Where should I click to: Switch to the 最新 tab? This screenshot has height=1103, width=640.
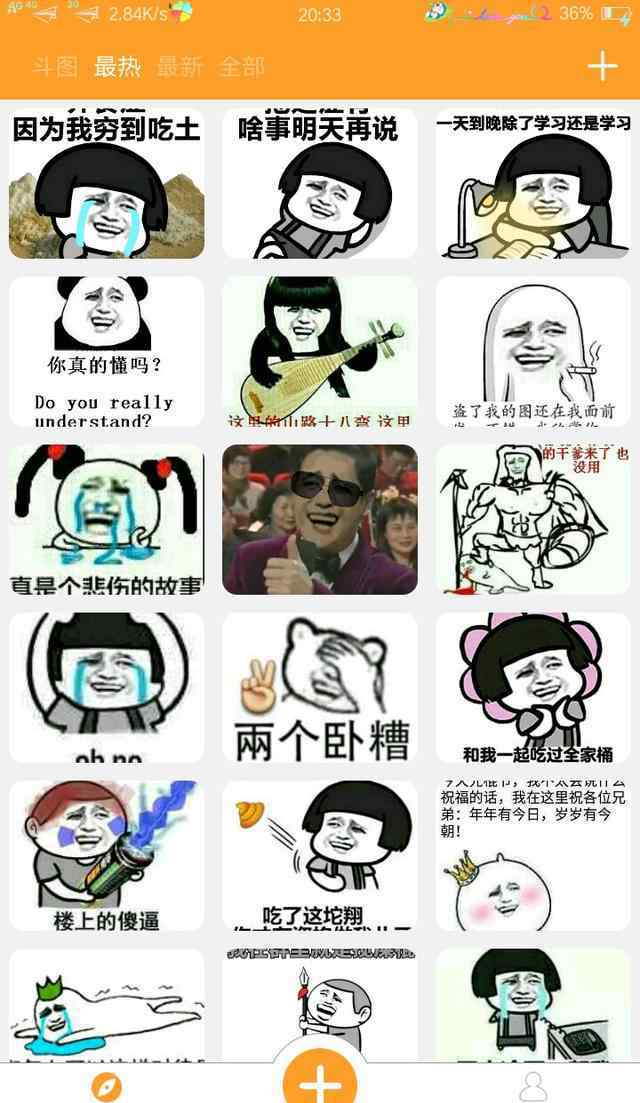tap(179, 67)
